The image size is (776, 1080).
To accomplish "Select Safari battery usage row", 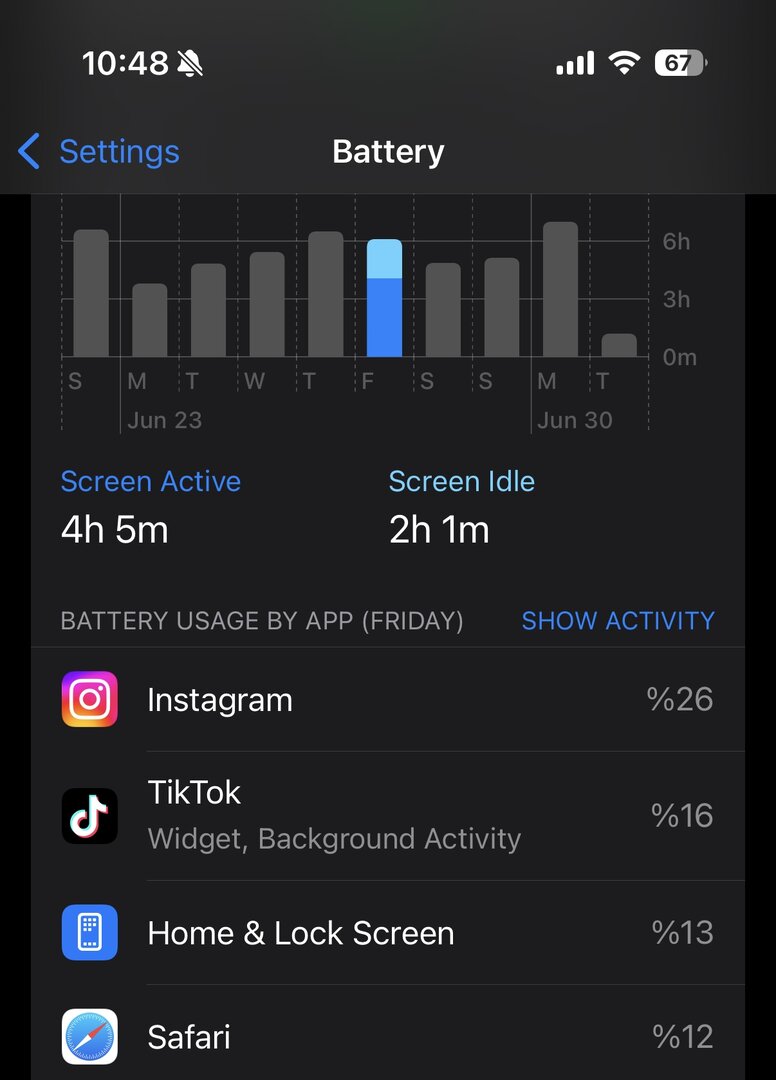I will tap(388, 1036).
